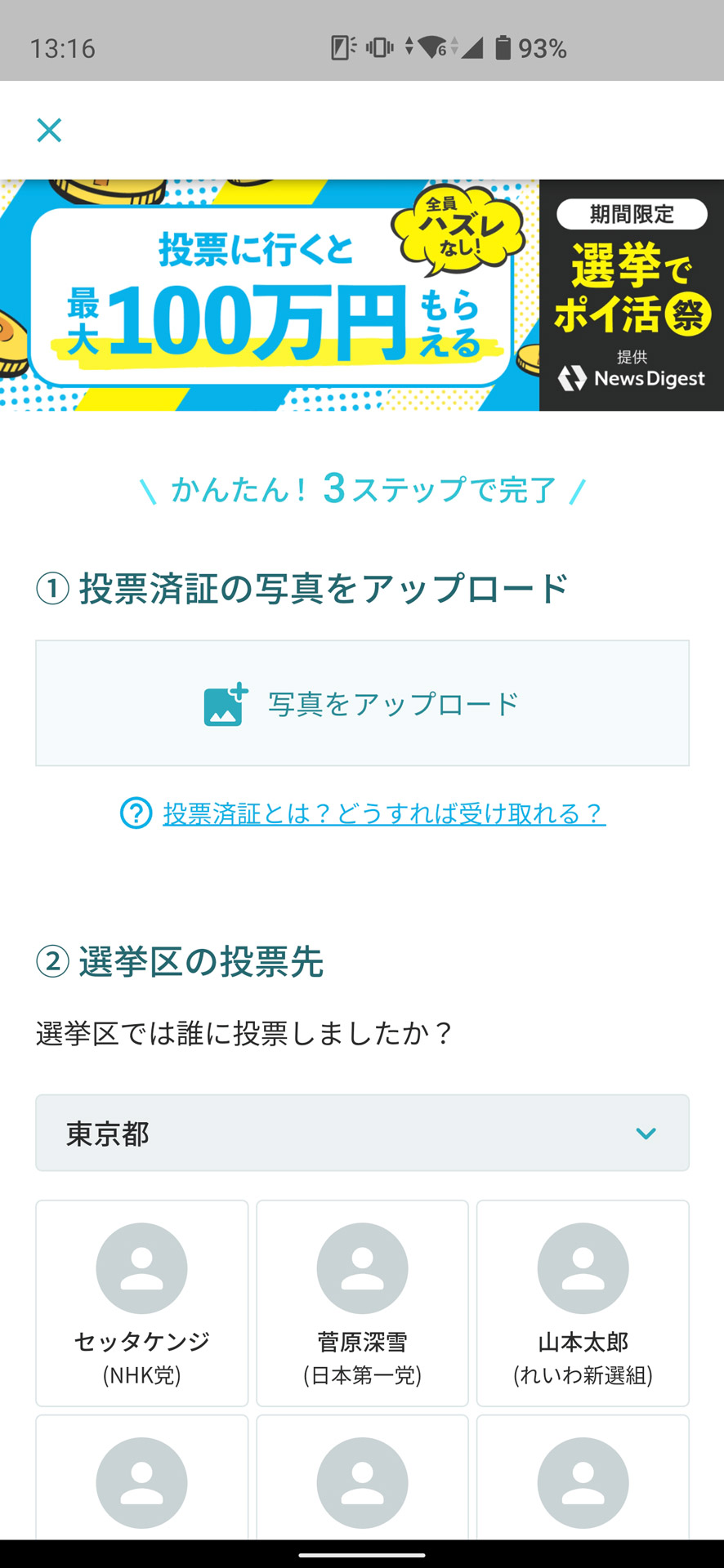Select 山本太郎 (れいわ新選組) candidate card

(582, 1303)
